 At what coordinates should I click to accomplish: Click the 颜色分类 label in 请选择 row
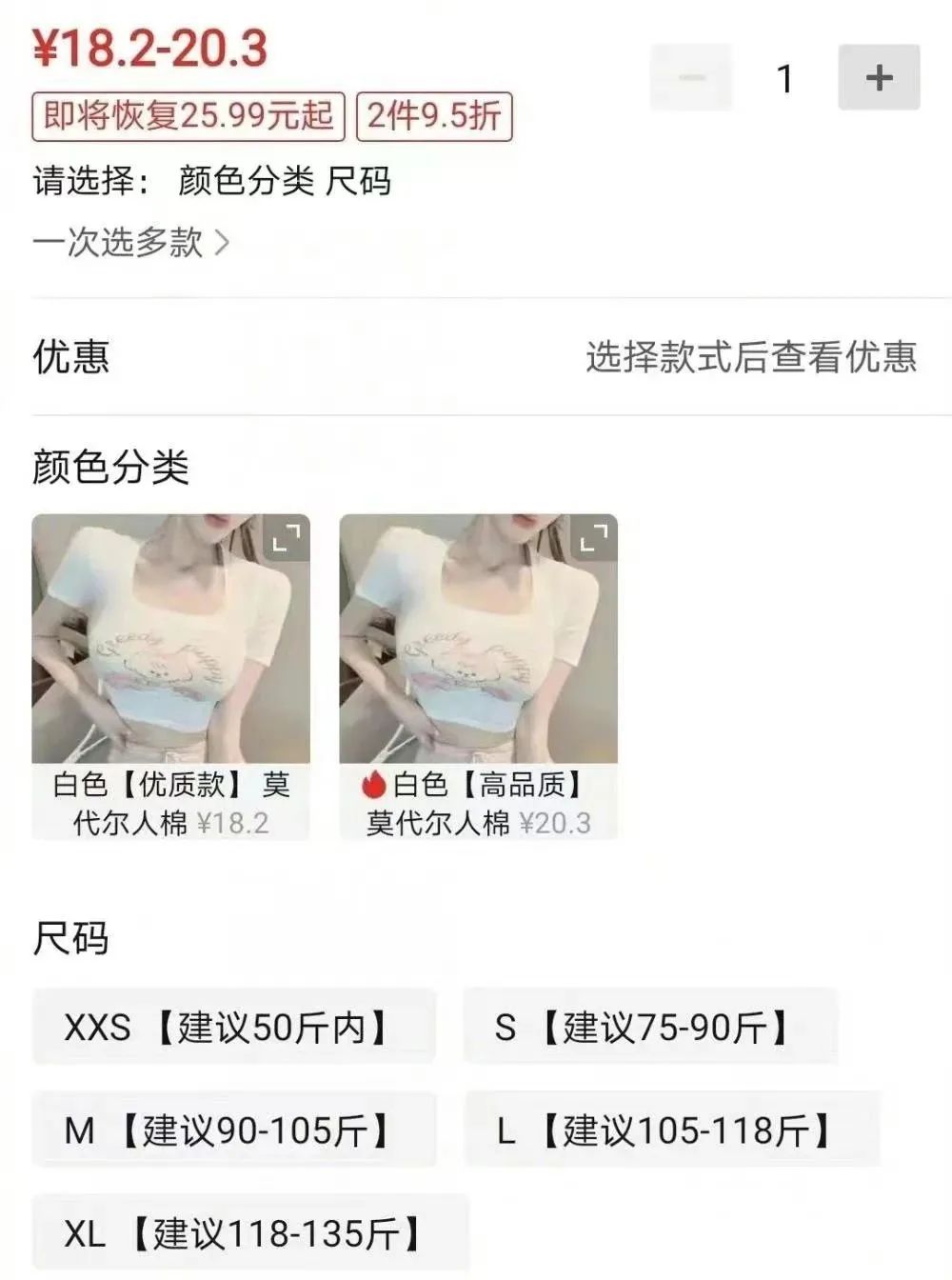click(248, 182)
